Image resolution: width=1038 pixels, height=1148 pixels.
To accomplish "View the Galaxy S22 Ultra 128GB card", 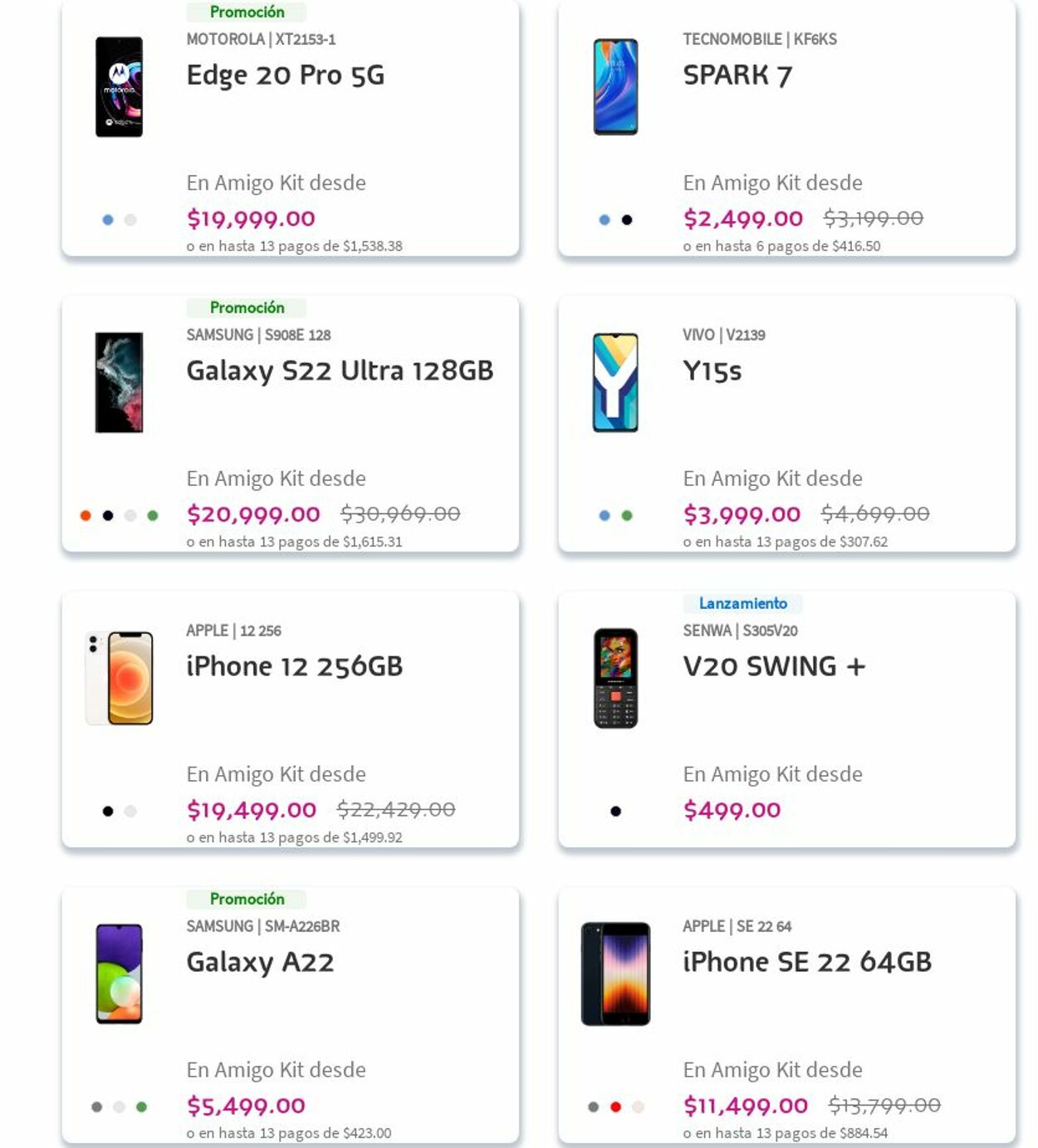I will pyautogui.click(x=339, y=370).
